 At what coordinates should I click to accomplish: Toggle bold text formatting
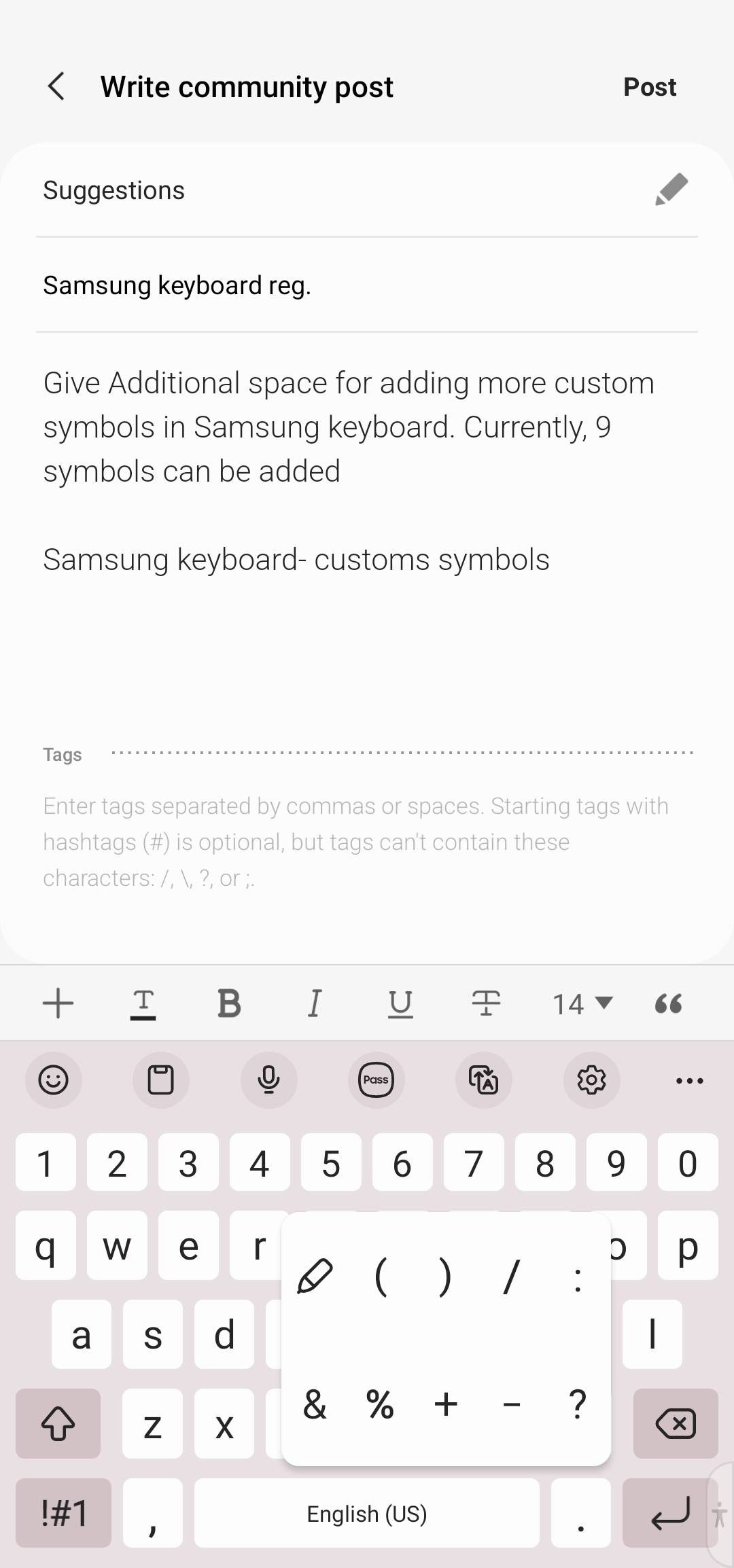(x=229, y=1003)
